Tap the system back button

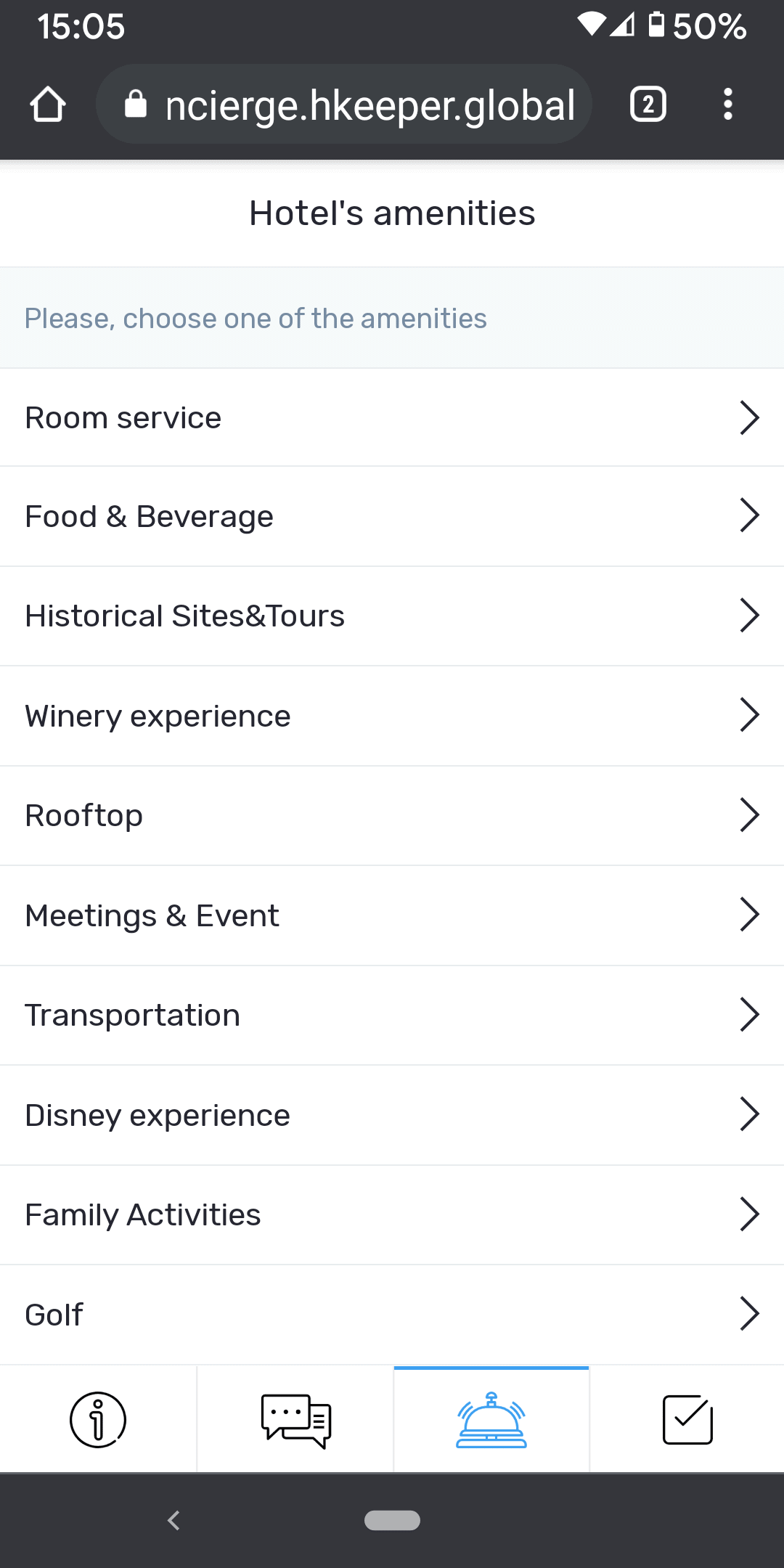[x=173, y=1520]
